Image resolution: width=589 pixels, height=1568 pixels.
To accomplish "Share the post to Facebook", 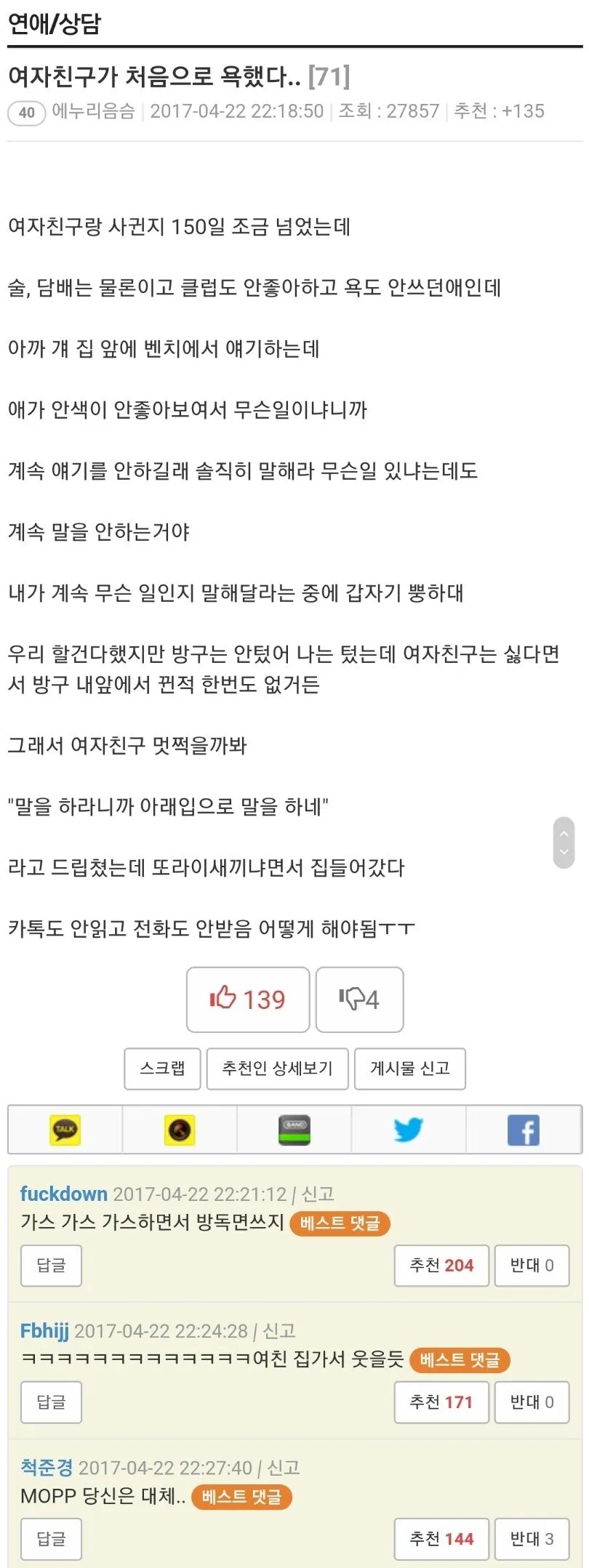I will pyautogui.click(x=524, y=1130).
